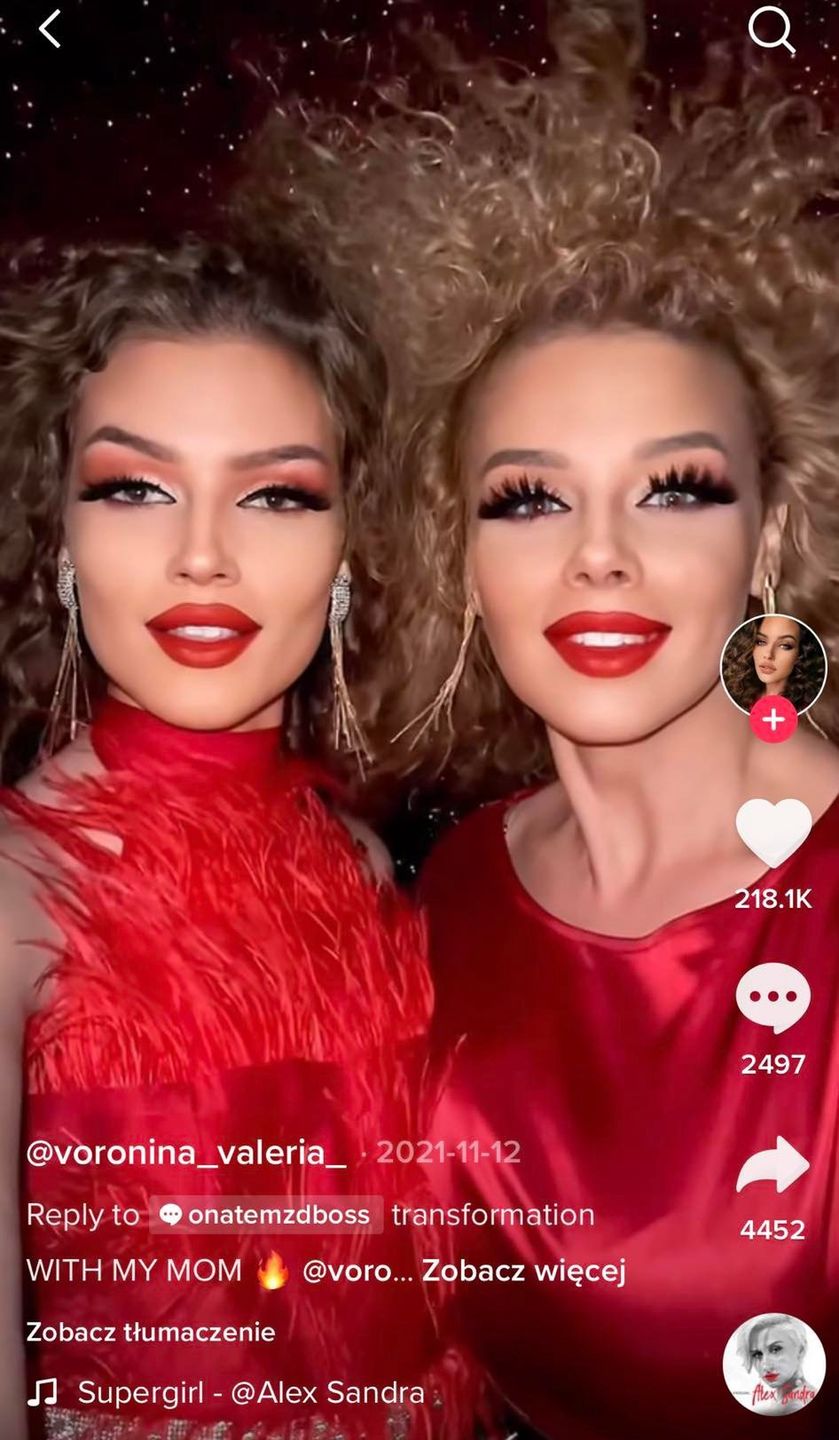Screen dimensions: 839x1440
Task: Open the onatemzdboss reply comment chip
Action: point(267,1215)
